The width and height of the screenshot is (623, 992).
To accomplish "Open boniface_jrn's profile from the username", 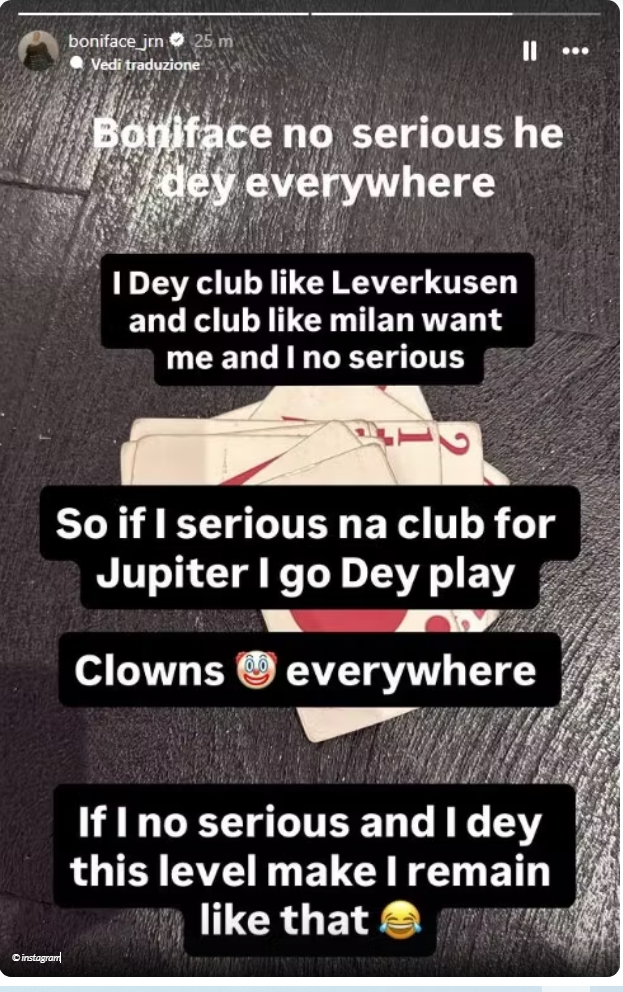I will (x=114, y=41).
